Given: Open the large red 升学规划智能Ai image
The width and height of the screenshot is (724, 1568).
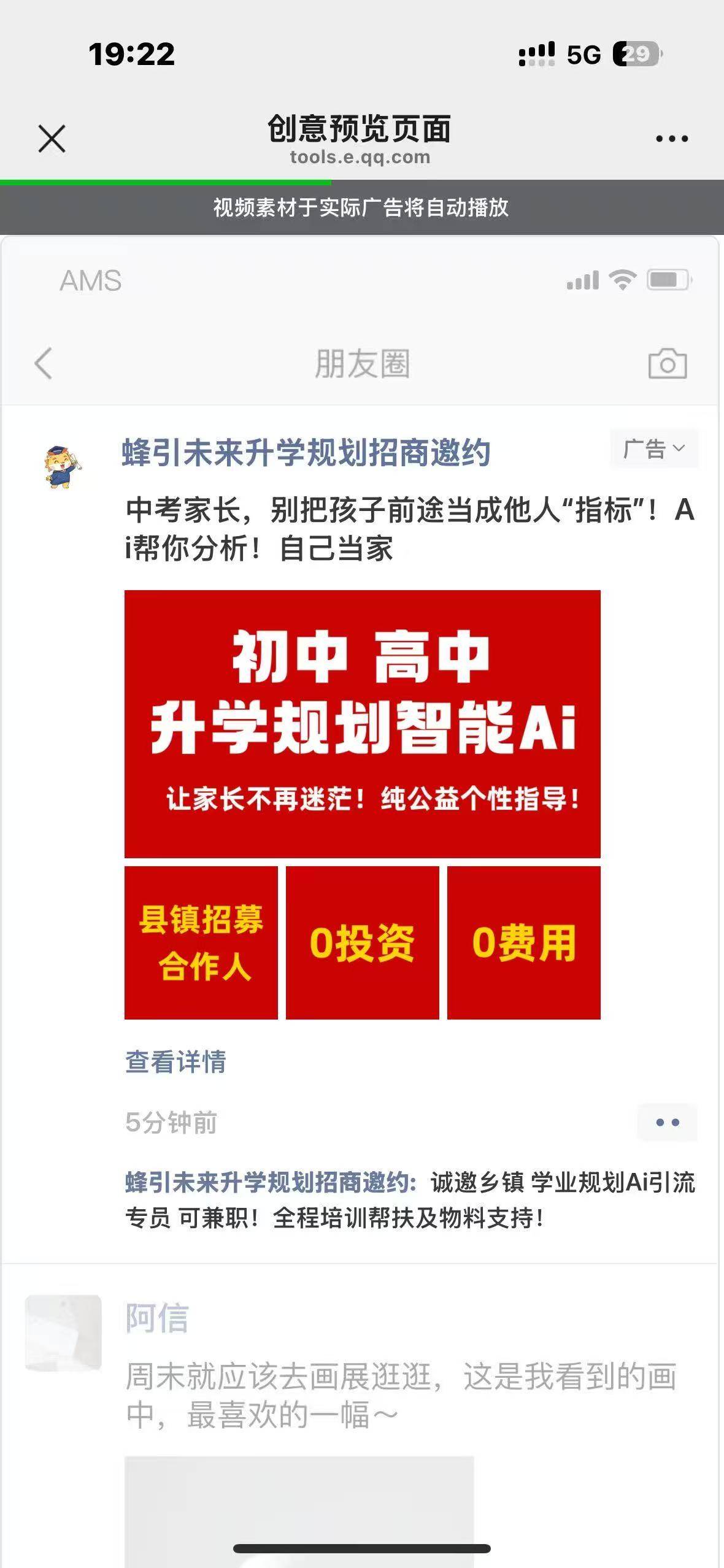Looking at the screenshot, I should 362,724.
